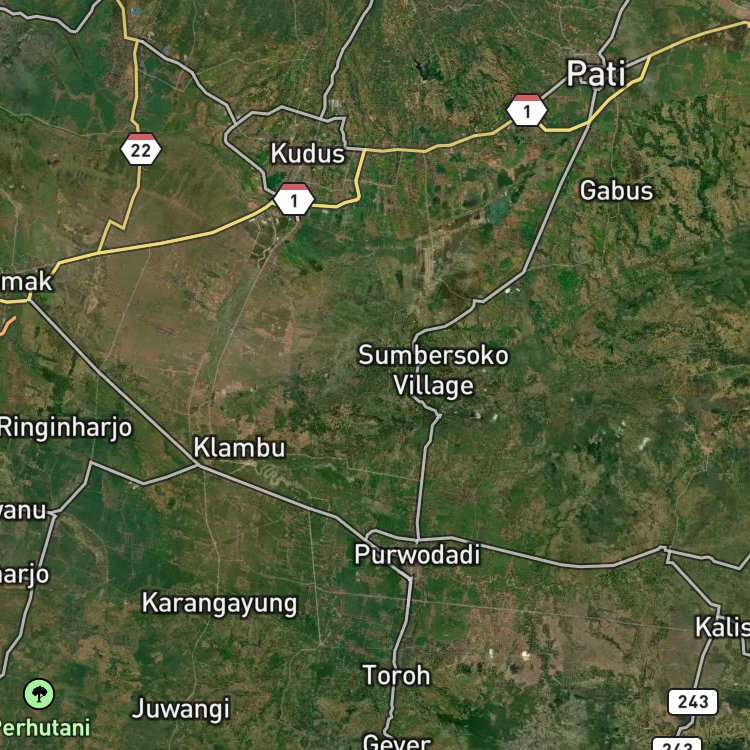Select the Pati city label
Viewport: 750px width, 750px height.
(596, 73)
